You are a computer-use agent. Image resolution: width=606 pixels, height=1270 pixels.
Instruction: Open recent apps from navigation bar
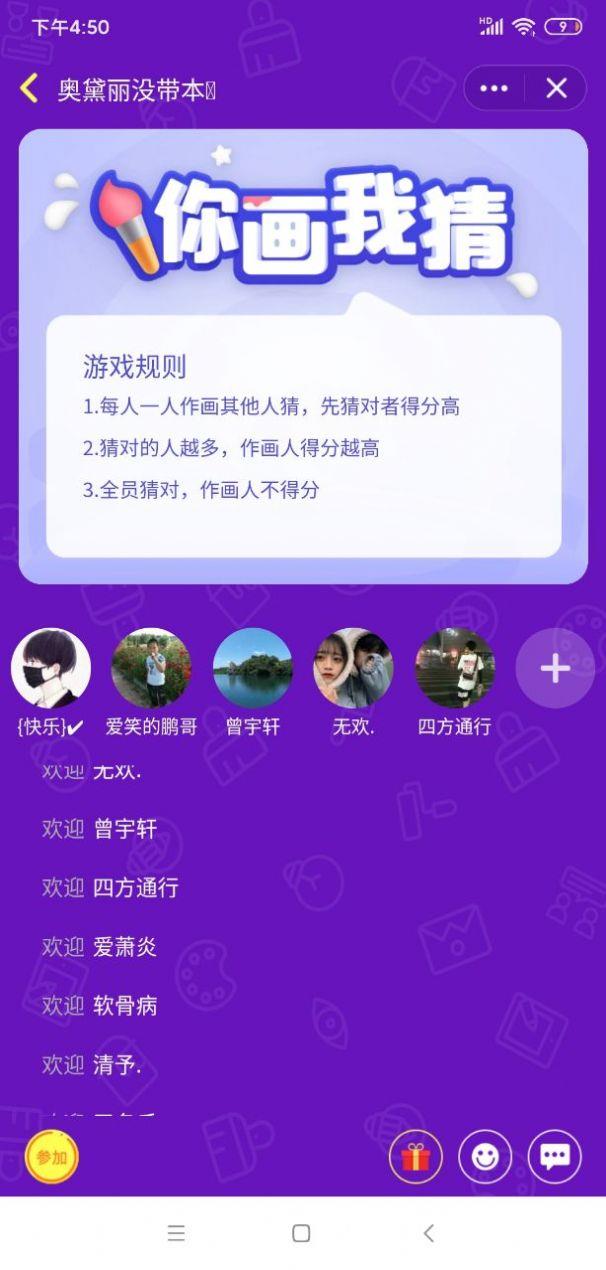coord(176,1233)
